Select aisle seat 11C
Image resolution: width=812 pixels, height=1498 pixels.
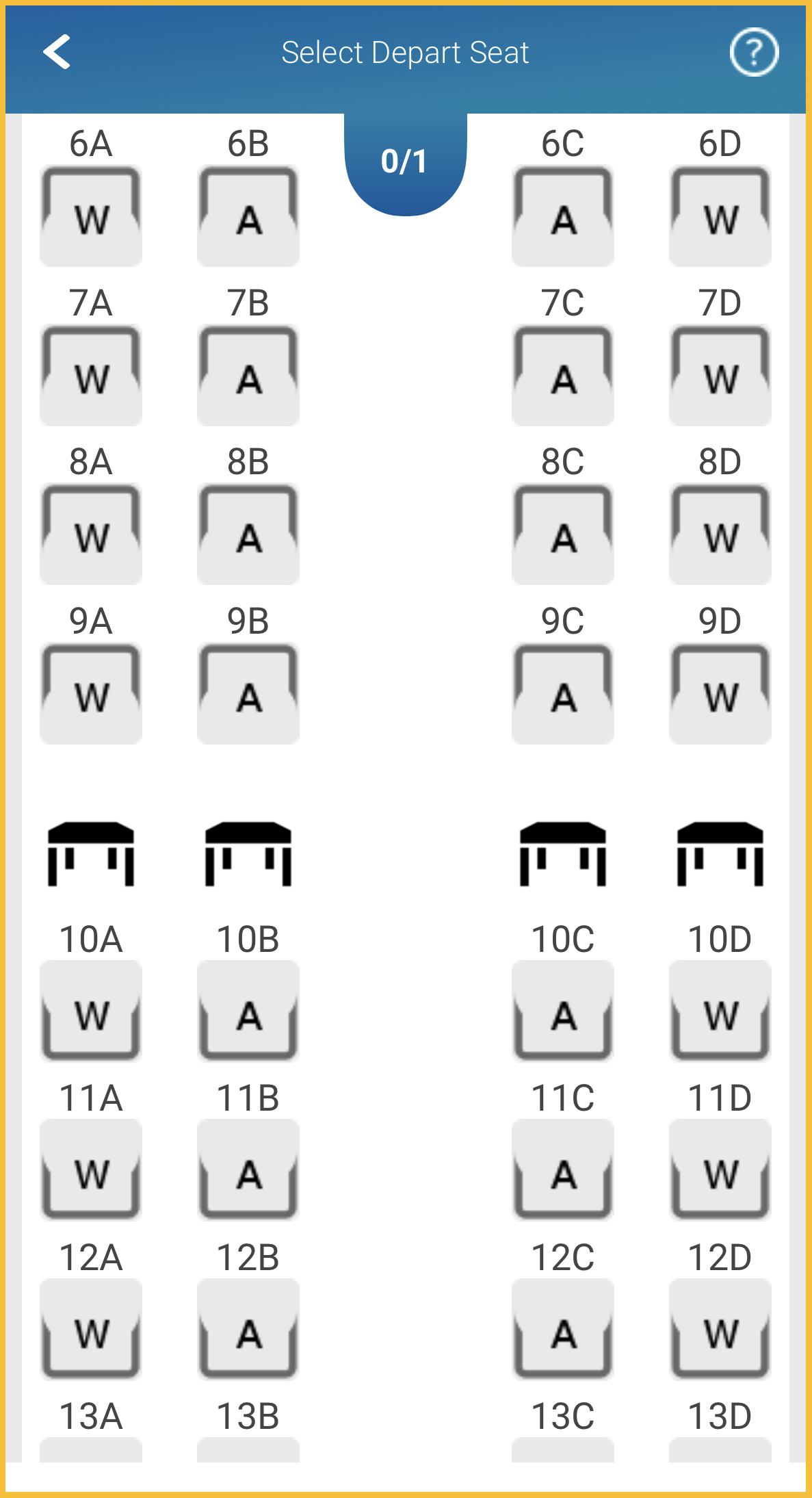tap(563, 1170)
